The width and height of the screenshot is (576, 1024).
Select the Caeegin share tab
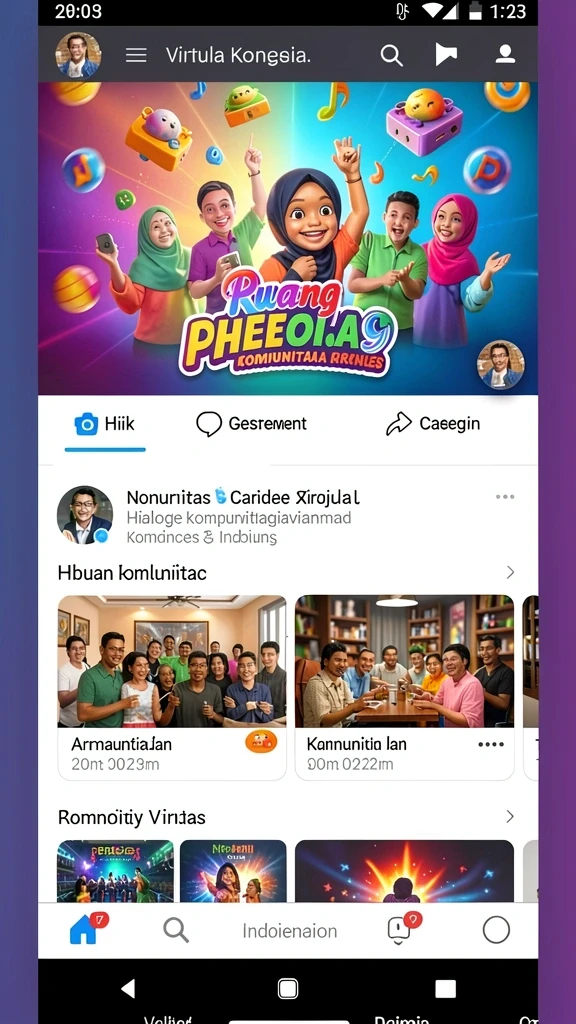coord(432,424)
